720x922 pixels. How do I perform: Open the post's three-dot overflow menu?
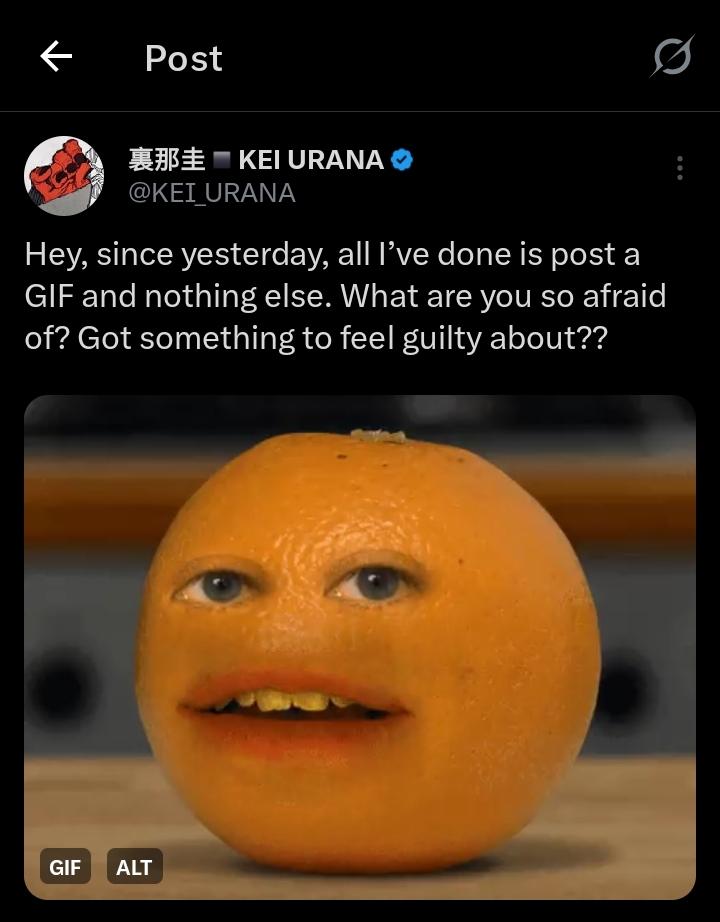[x=680, y=168]
